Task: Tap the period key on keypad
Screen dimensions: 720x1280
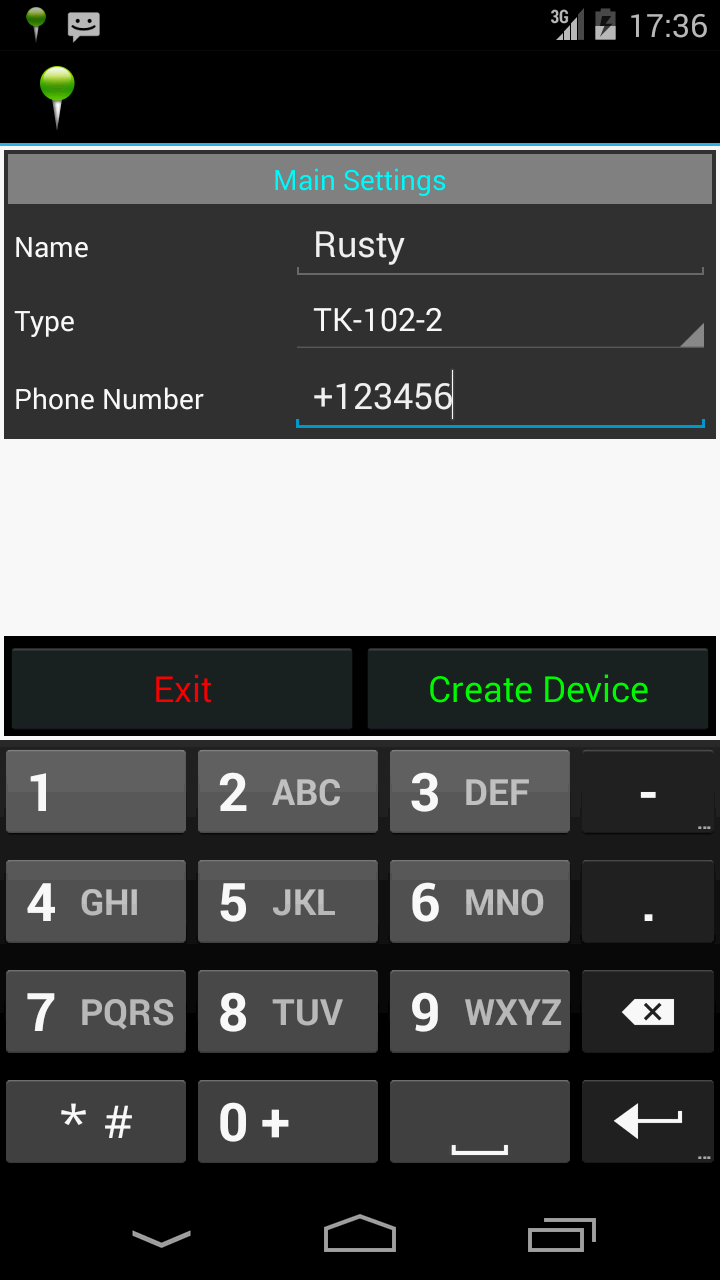Action: (x=648, y=901)
